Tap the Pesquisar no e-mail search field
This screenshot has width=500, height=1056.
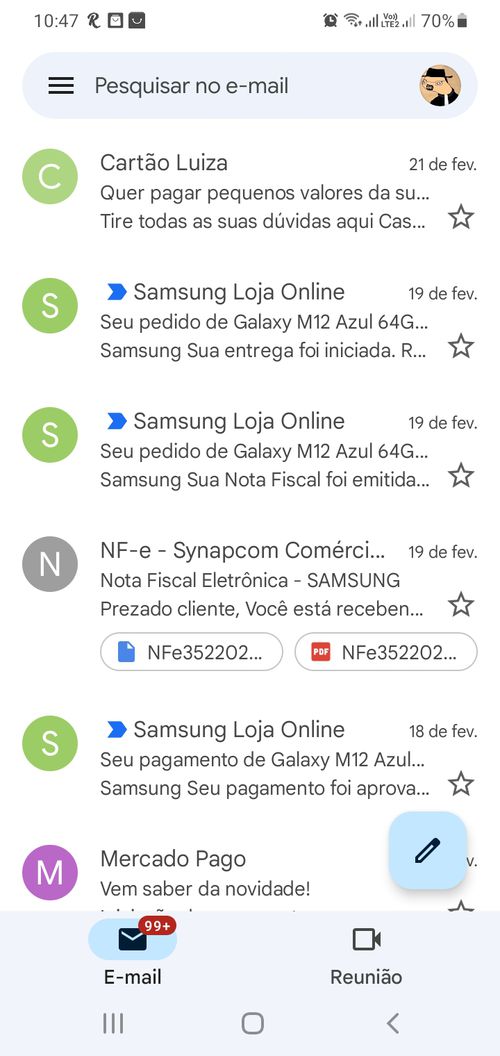pos(250,86)
